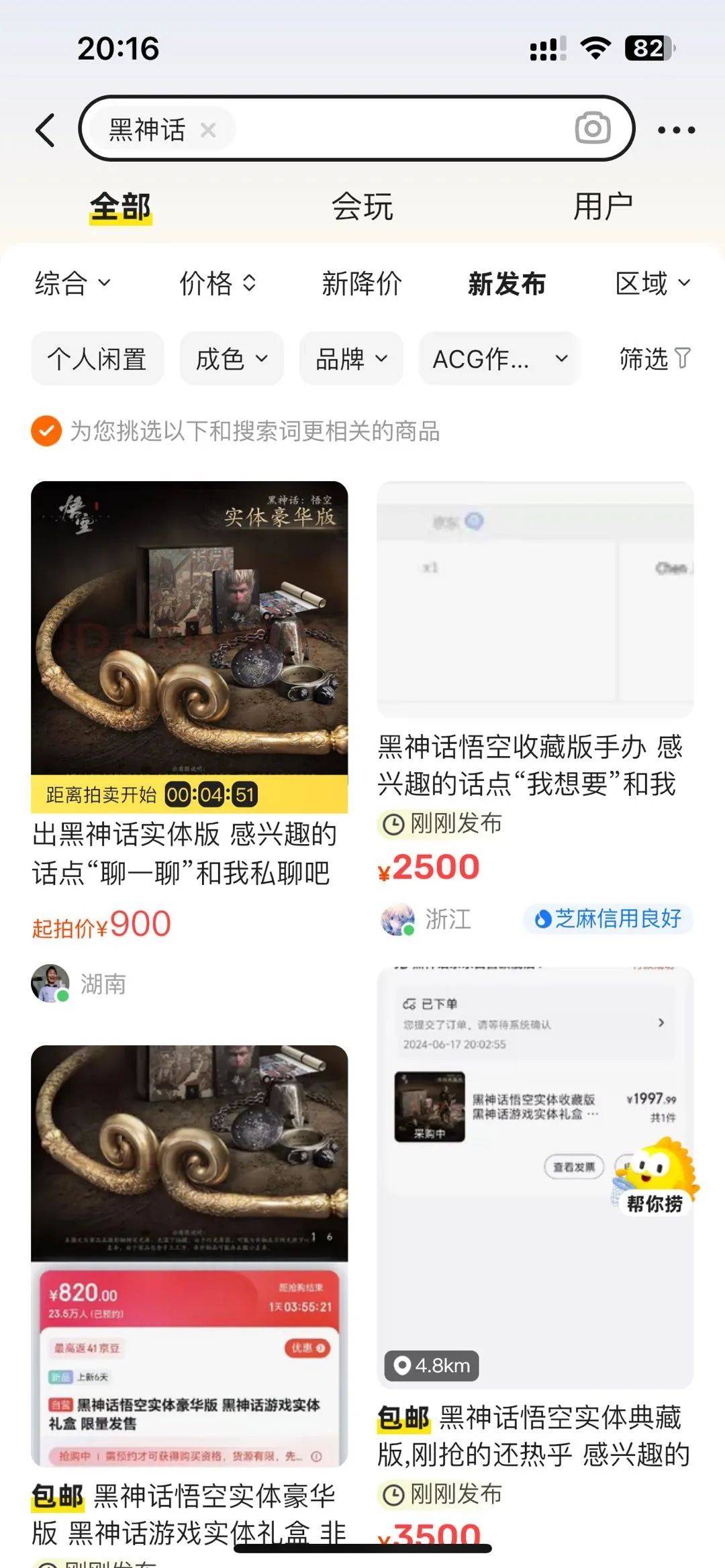The height and width of the screenshot is (1568, 725).
Task: Expand the ACG作... filter dropdown
Action: [499, 359]
